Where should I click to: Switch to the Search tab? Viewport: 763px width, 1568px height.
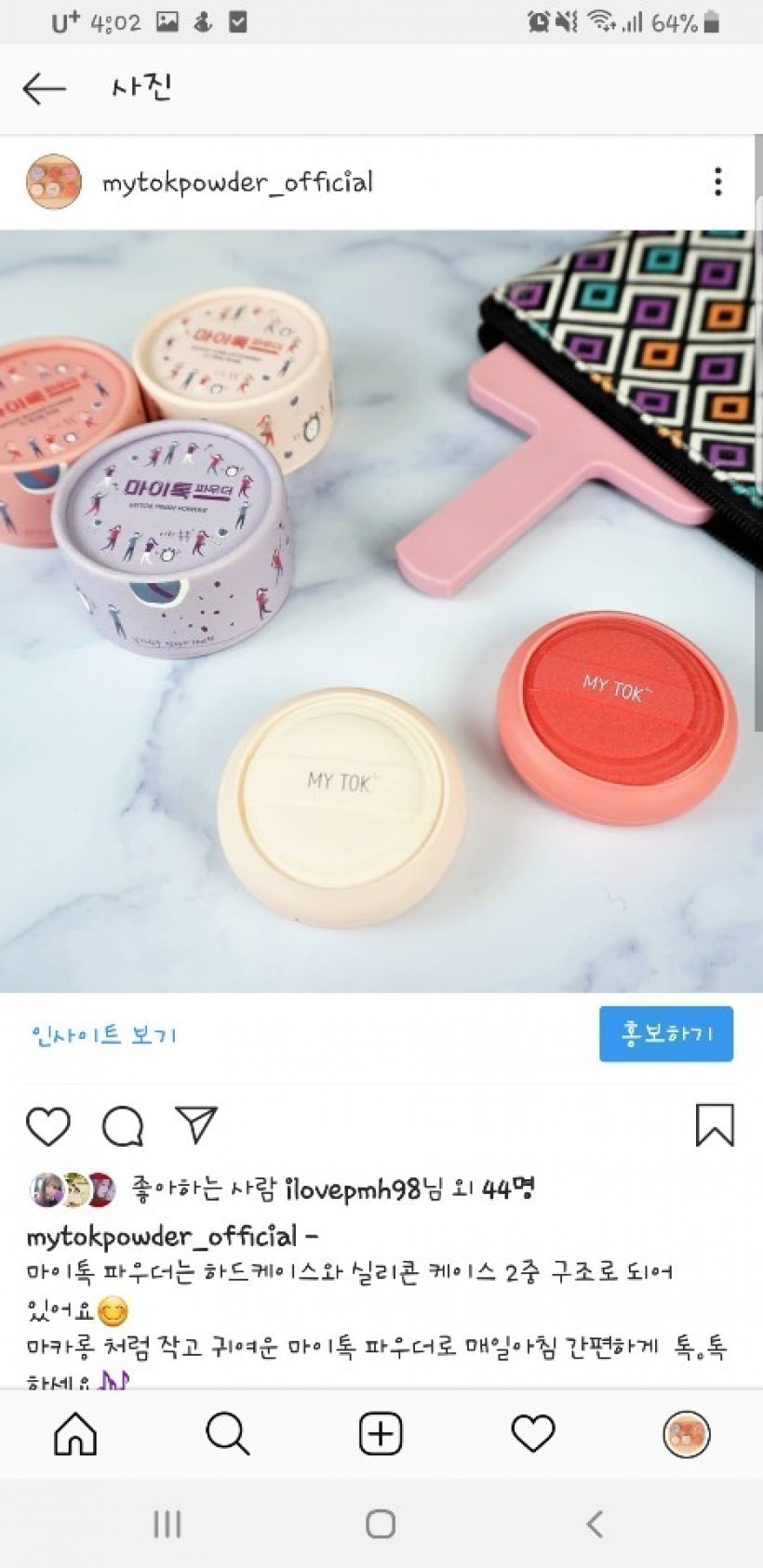tap(228, 1434)
